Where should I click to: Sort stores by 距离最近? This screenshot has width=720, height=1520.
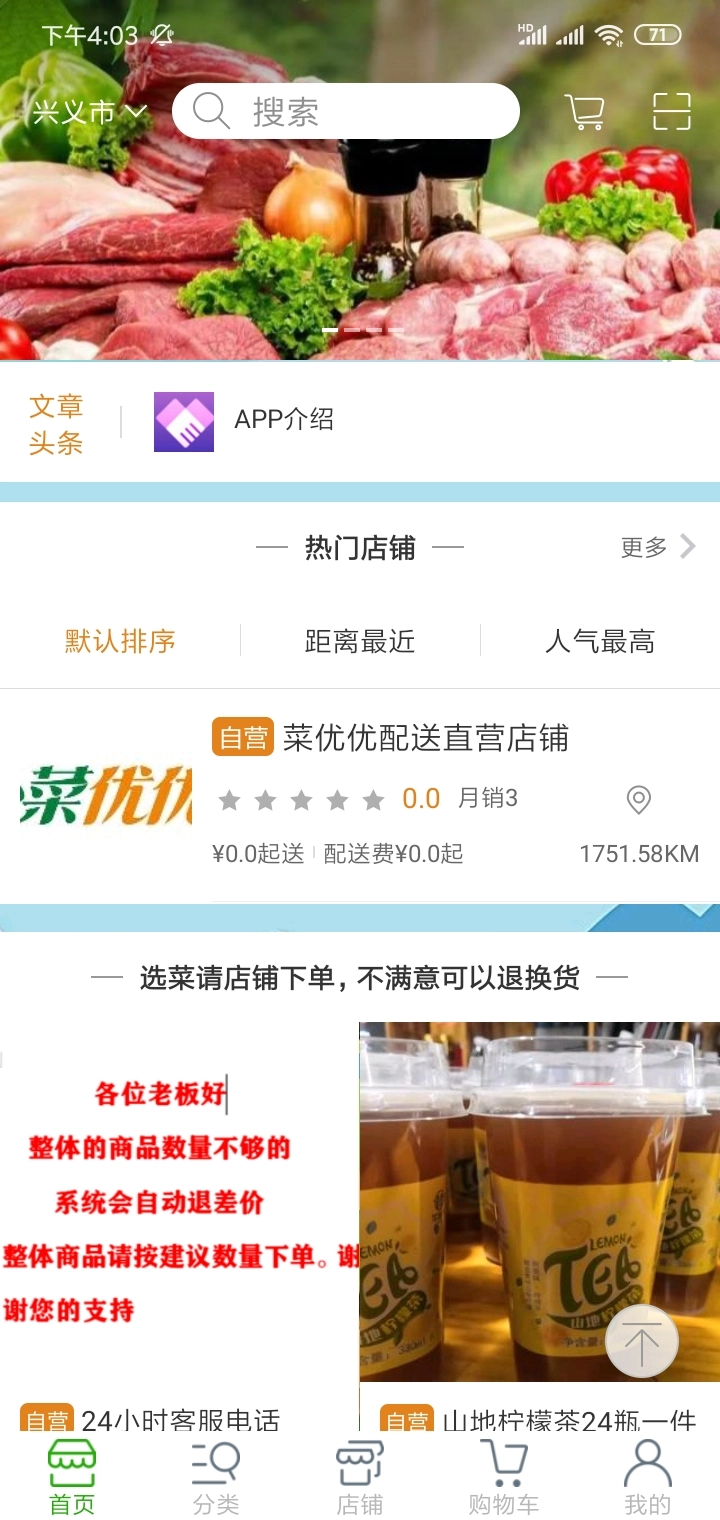(360, 641)
